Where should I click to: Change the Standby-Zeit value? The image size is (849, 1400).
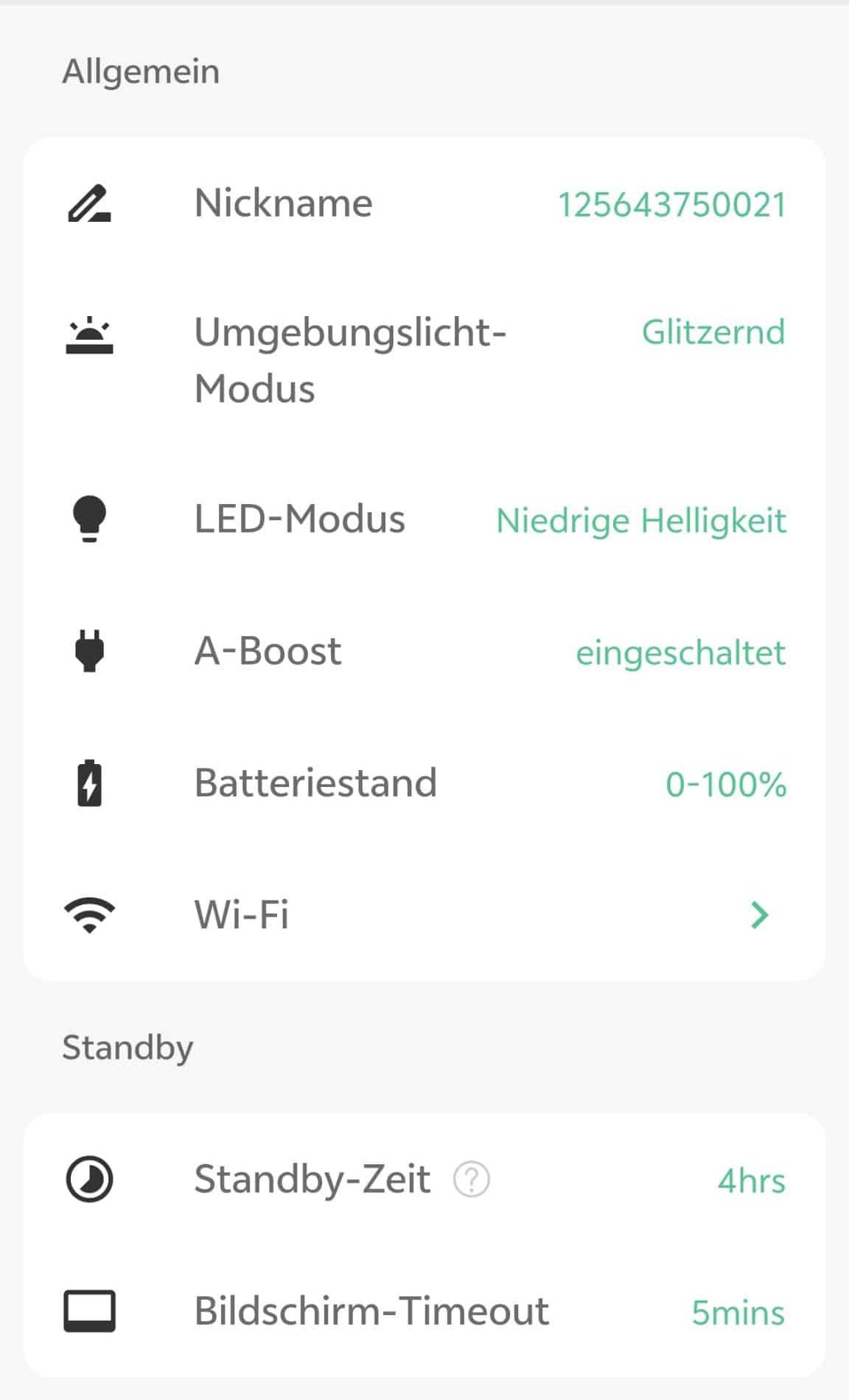[x=424, y=1179]
